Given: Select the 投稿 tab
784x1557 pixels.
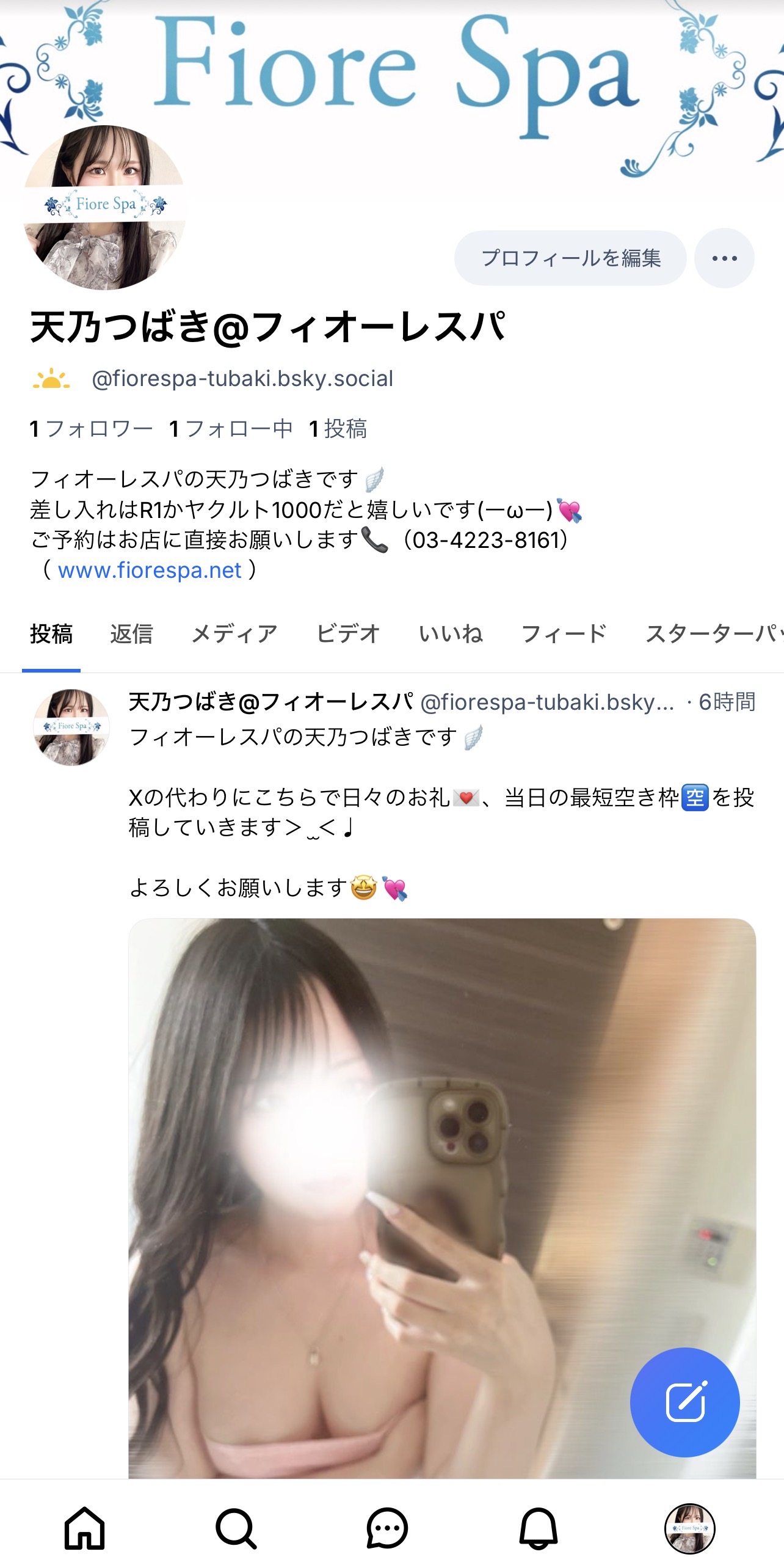Looking at the screenshot, I should point(51,634).
